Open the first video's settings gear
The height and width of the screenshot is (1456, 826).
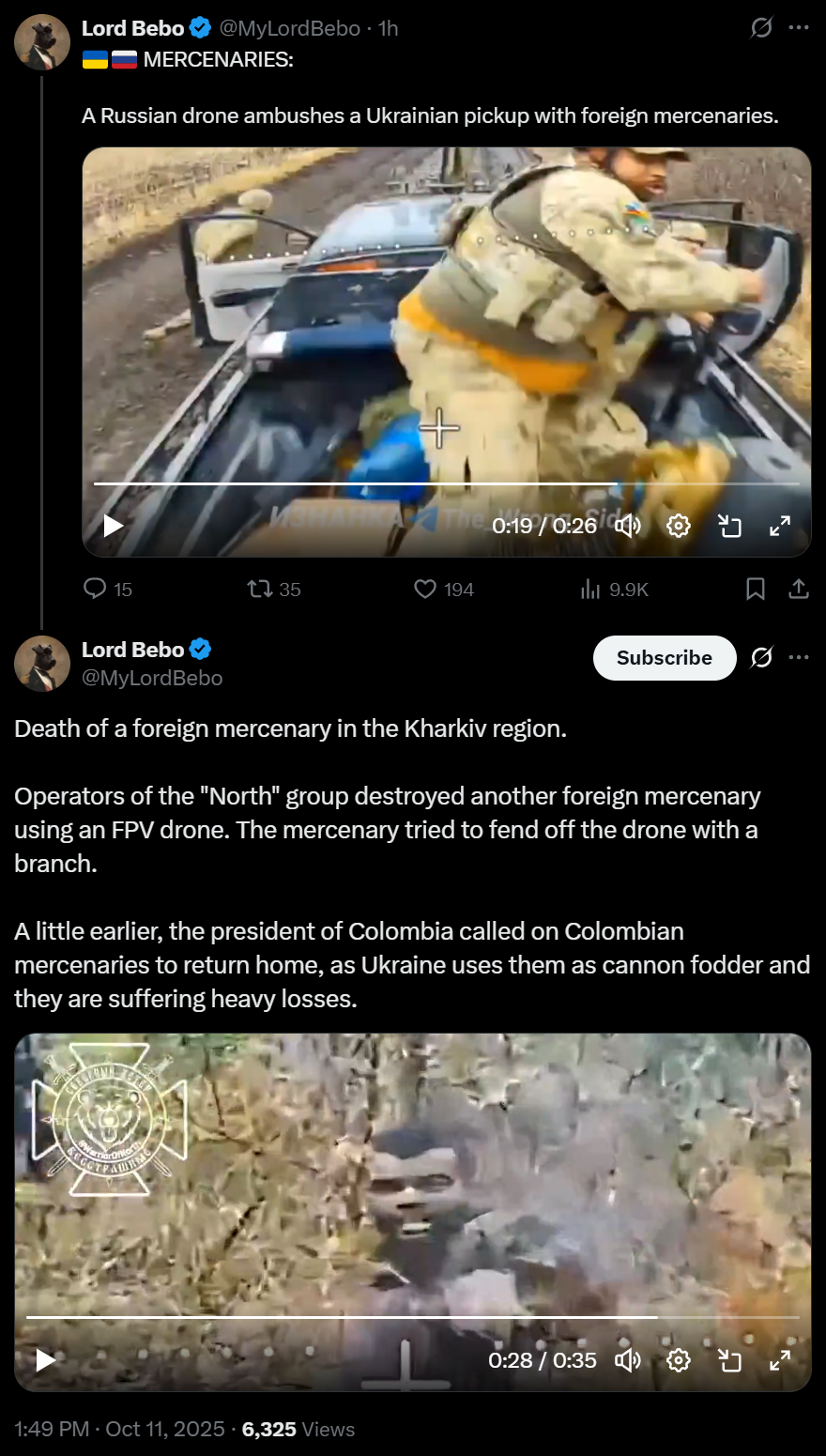[679, 526]
